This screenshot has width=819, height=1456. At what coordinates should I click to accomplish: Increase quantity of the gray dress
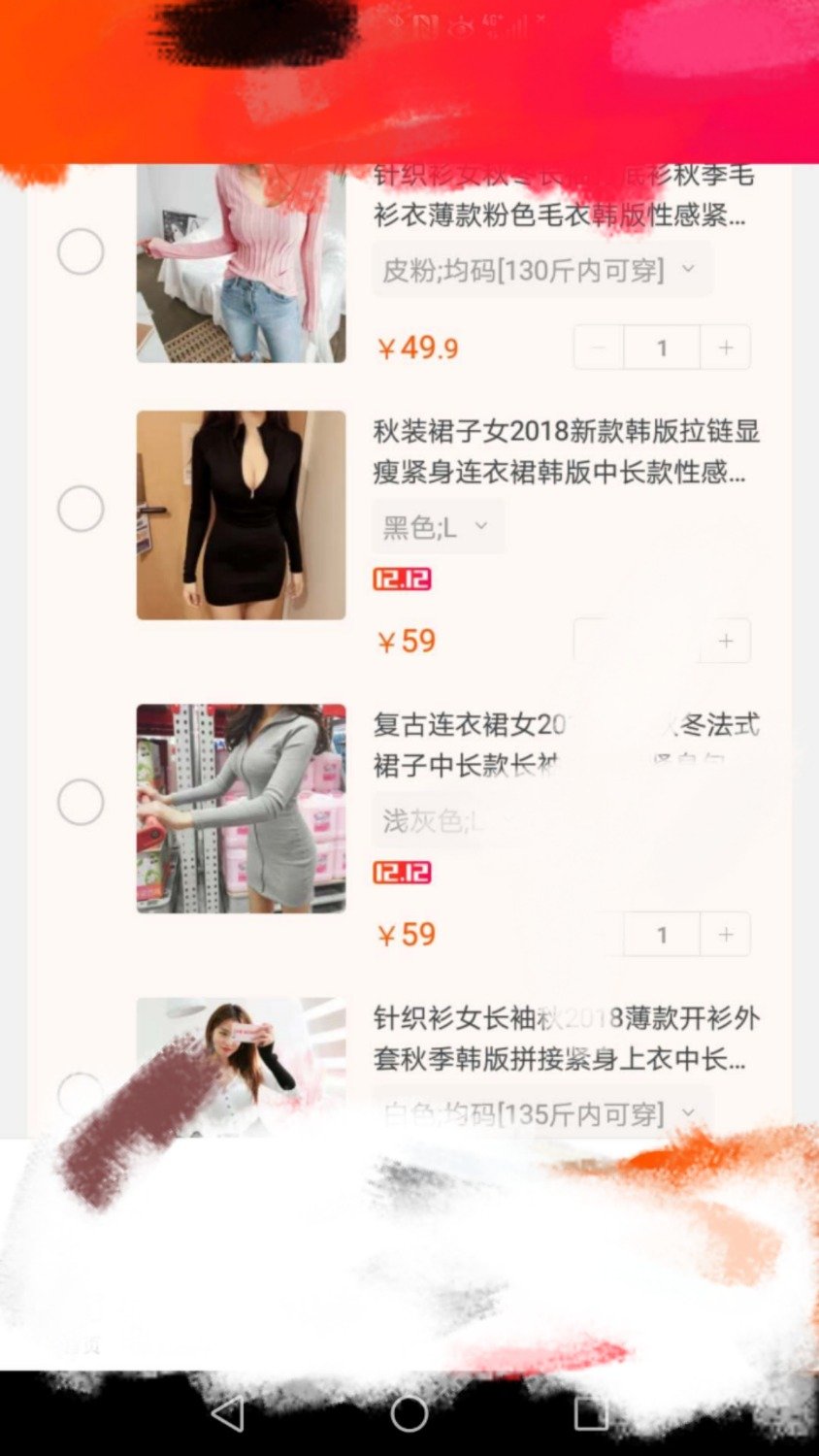(x=726, y=934)
